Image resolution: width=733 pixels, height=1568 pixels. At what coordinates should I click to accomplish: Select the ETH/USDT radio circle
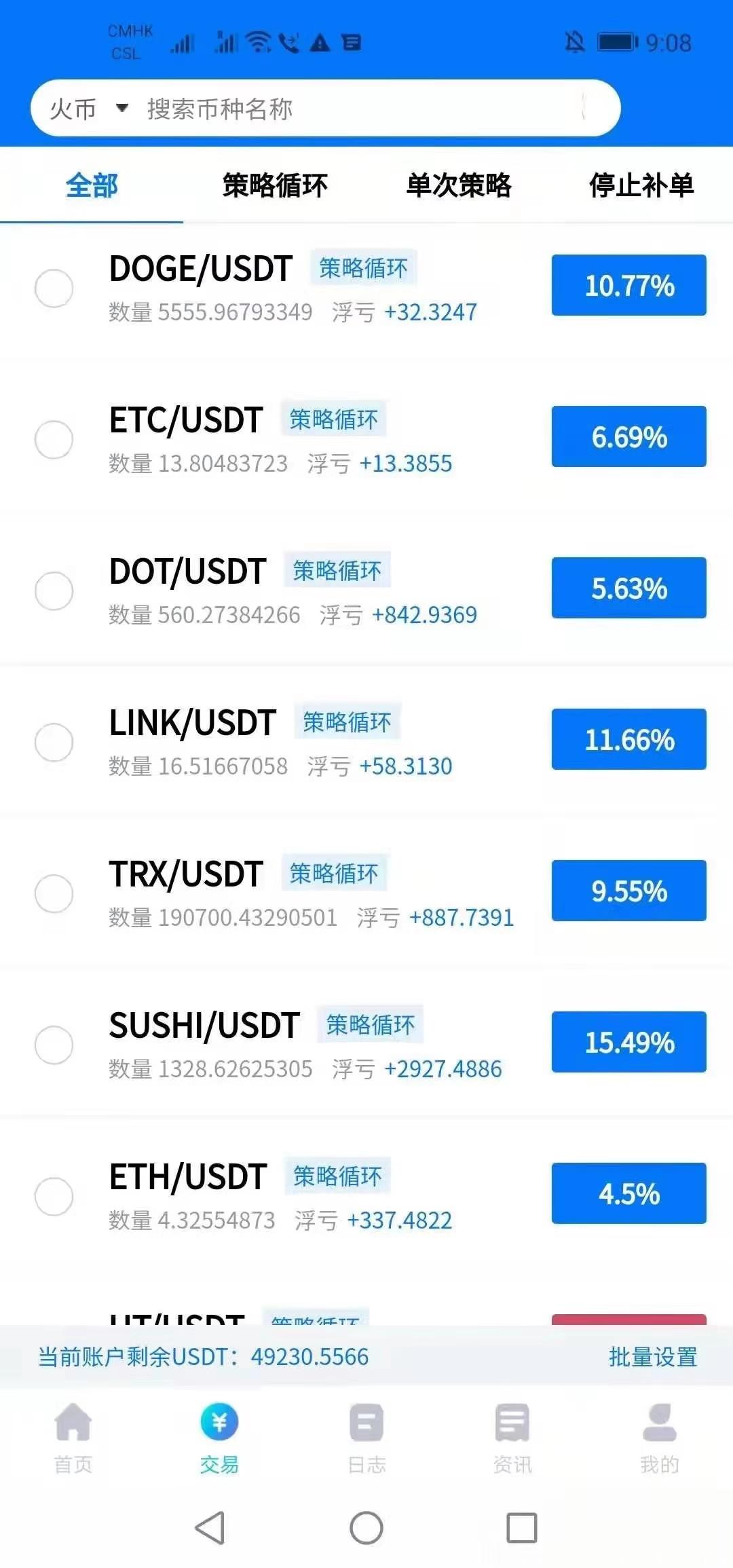tap(54, 1196)
